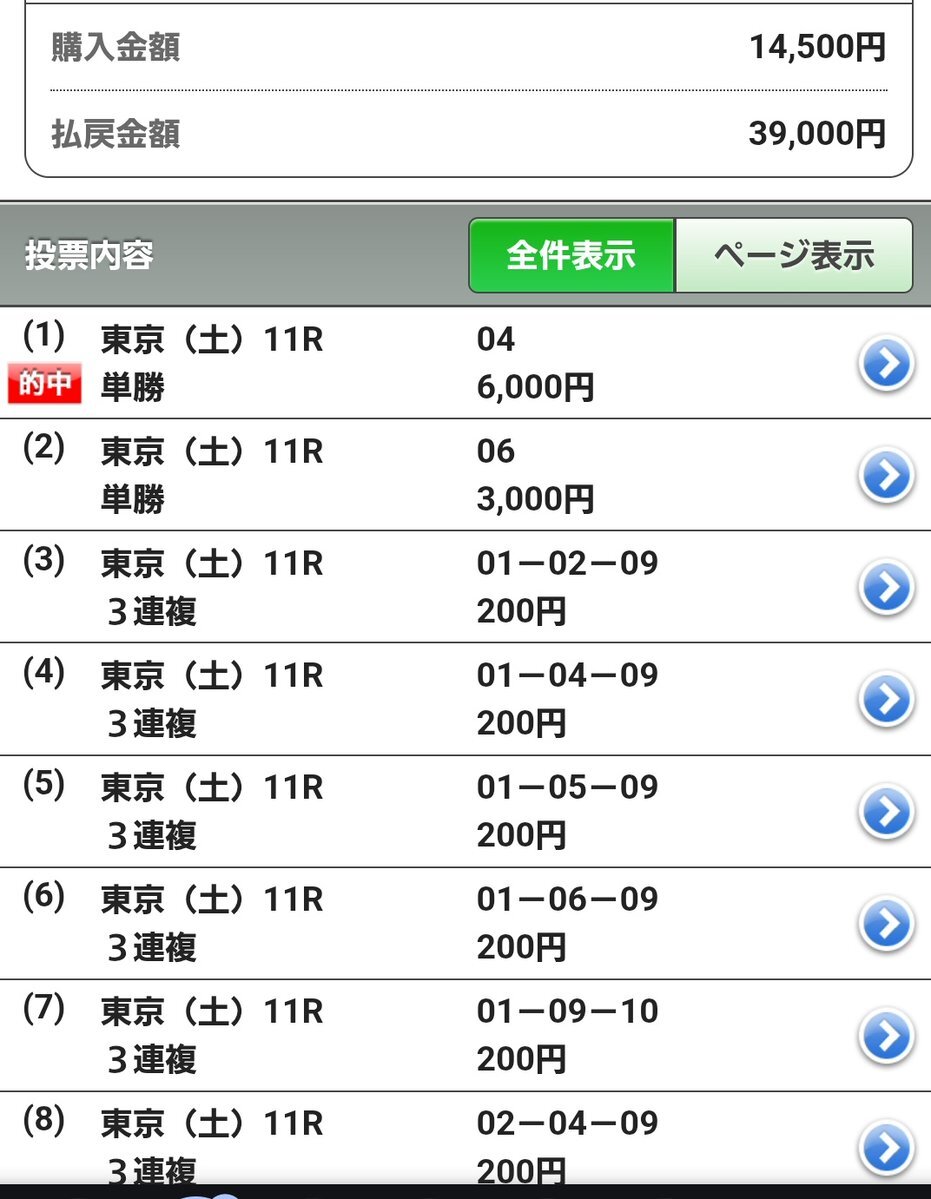Viewport: 931px width, 1199px height.
Task: Open the 3連複 01-06-09 bet row
Action: 886,923
